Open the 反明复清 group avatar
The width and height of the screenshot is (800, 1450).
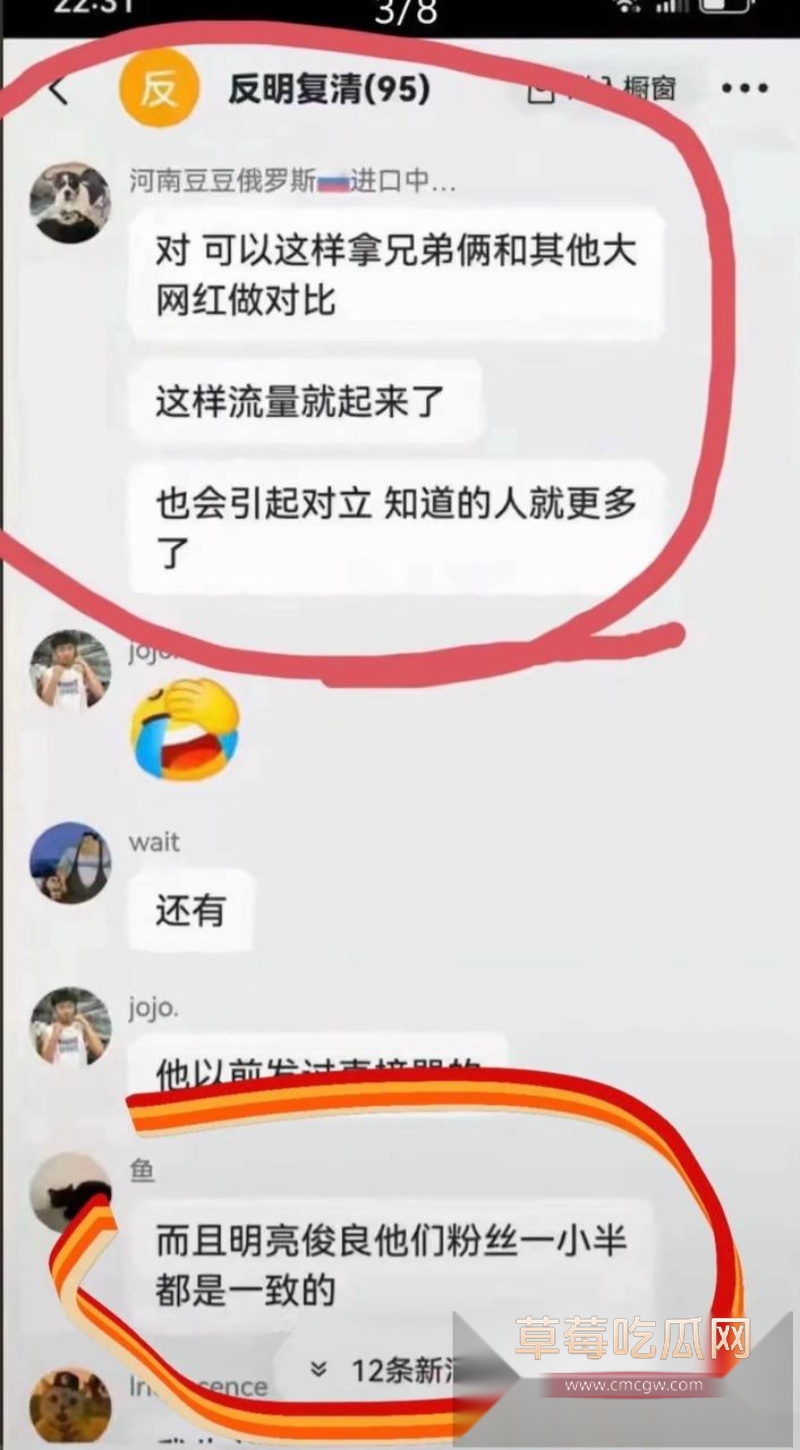[157, 90]
